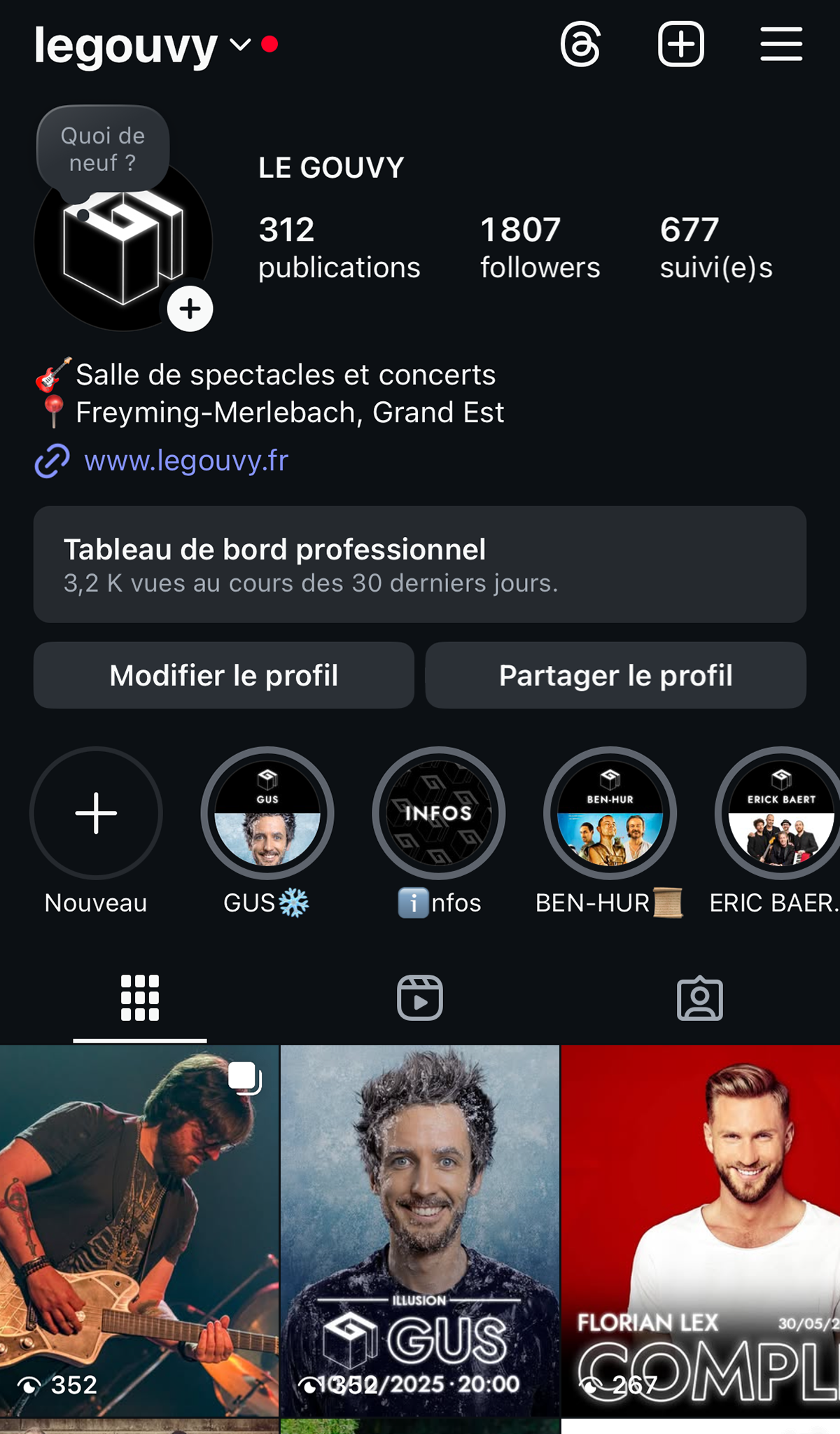Click Partager le profil
The height and width of the screenshot is (1434, 840).
coord(615,675)
